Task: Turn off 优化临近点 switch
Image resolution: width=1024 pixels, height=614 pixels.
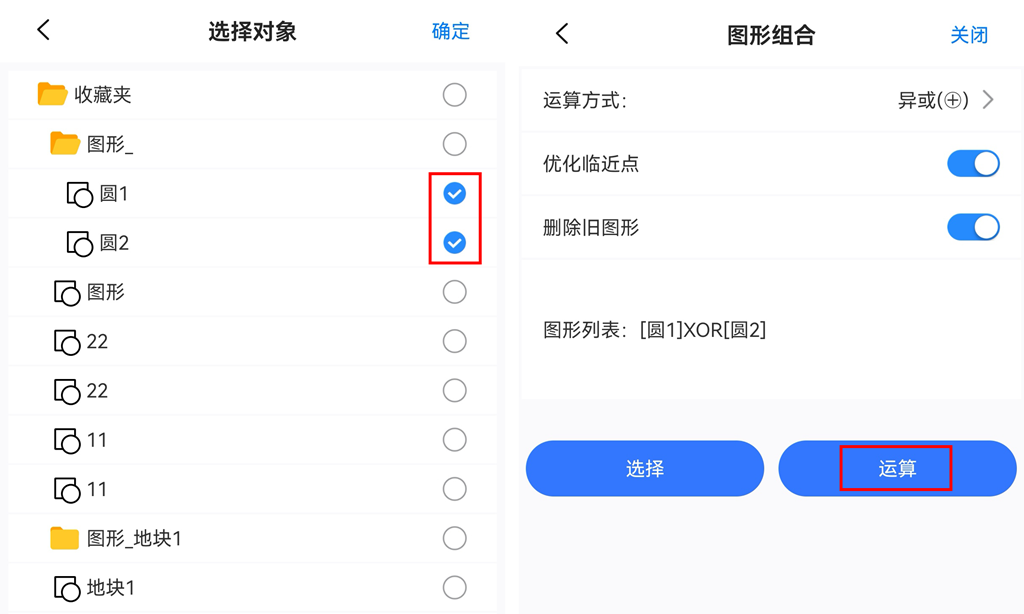Action: pos(973,164)
